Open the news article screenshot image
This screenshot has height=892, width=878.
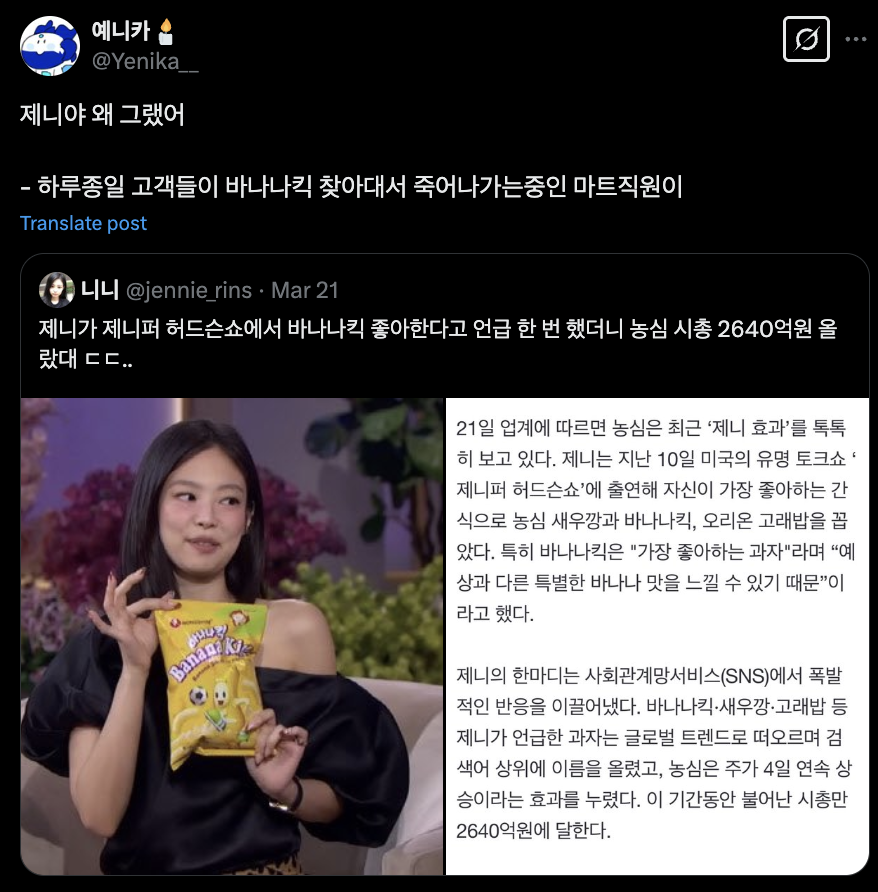[x=656, y=635]
